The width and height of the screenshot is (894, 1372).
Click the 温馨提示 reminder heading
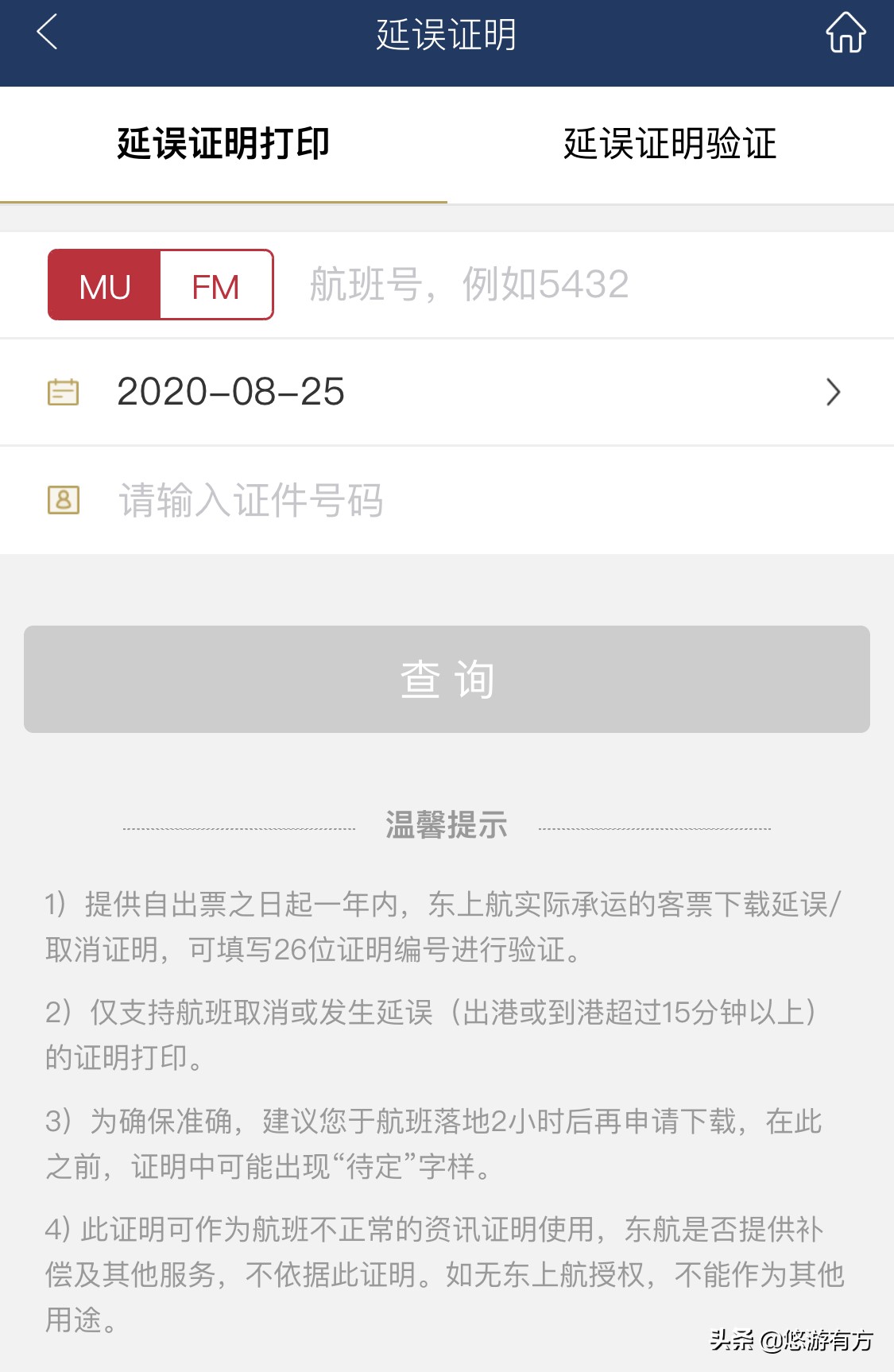pos(447,825)
